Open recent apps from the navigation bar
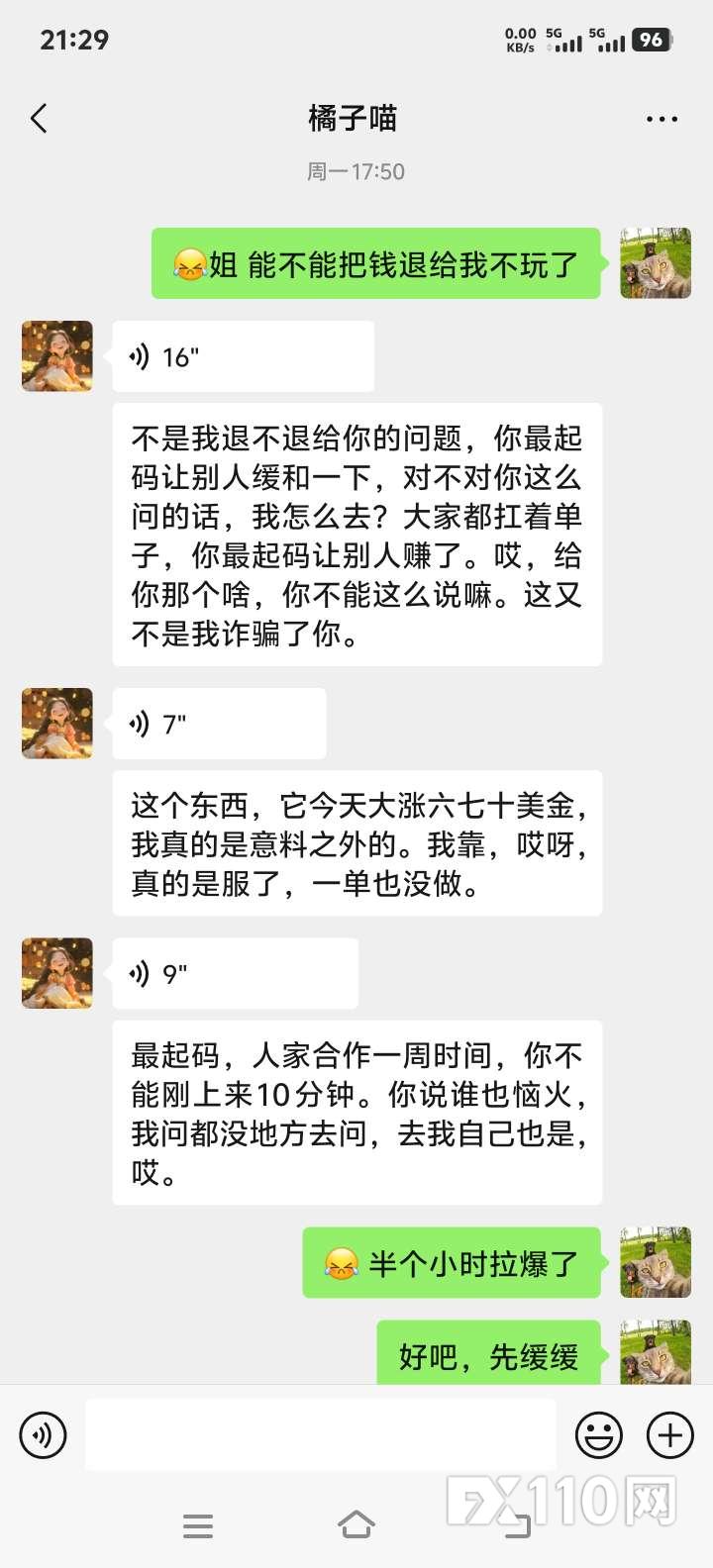This screenshot has height=1568, width=713. (198, 1525)
